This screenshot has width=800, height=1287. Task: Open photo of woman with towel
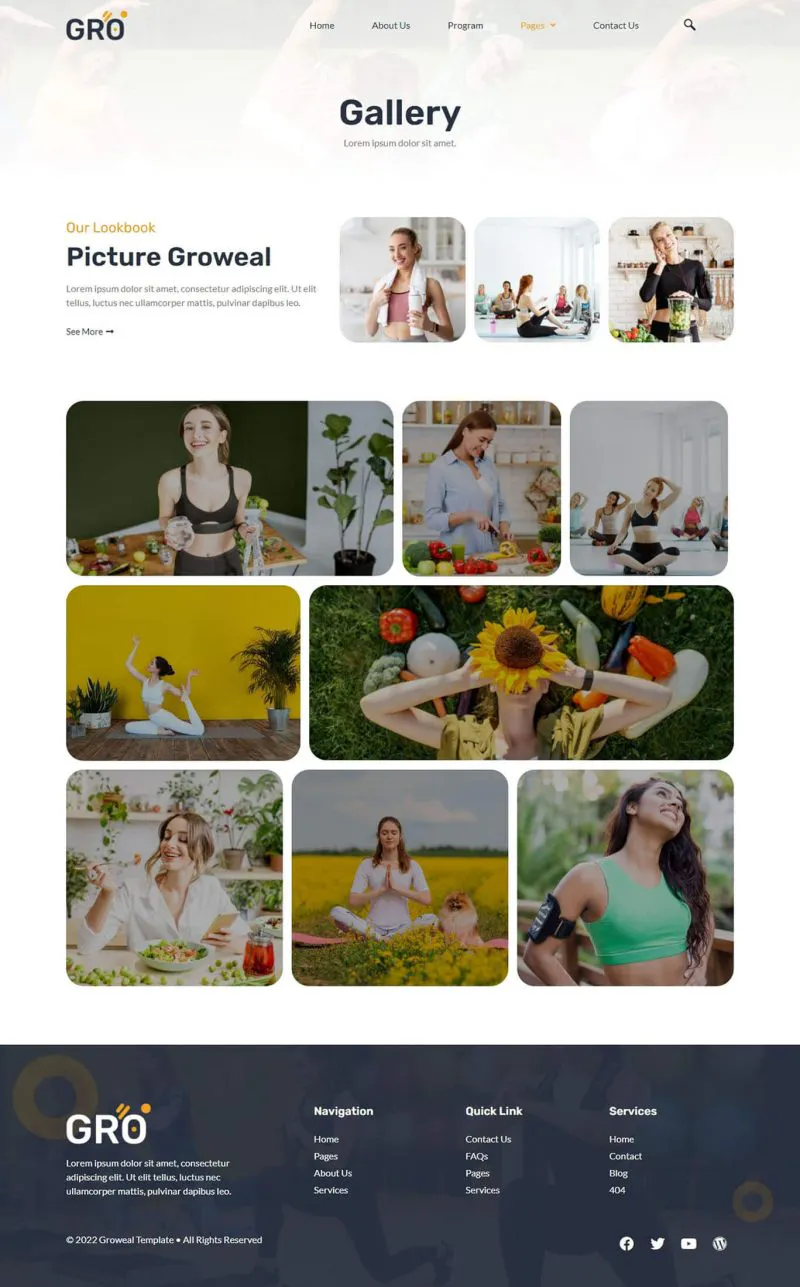402,280
